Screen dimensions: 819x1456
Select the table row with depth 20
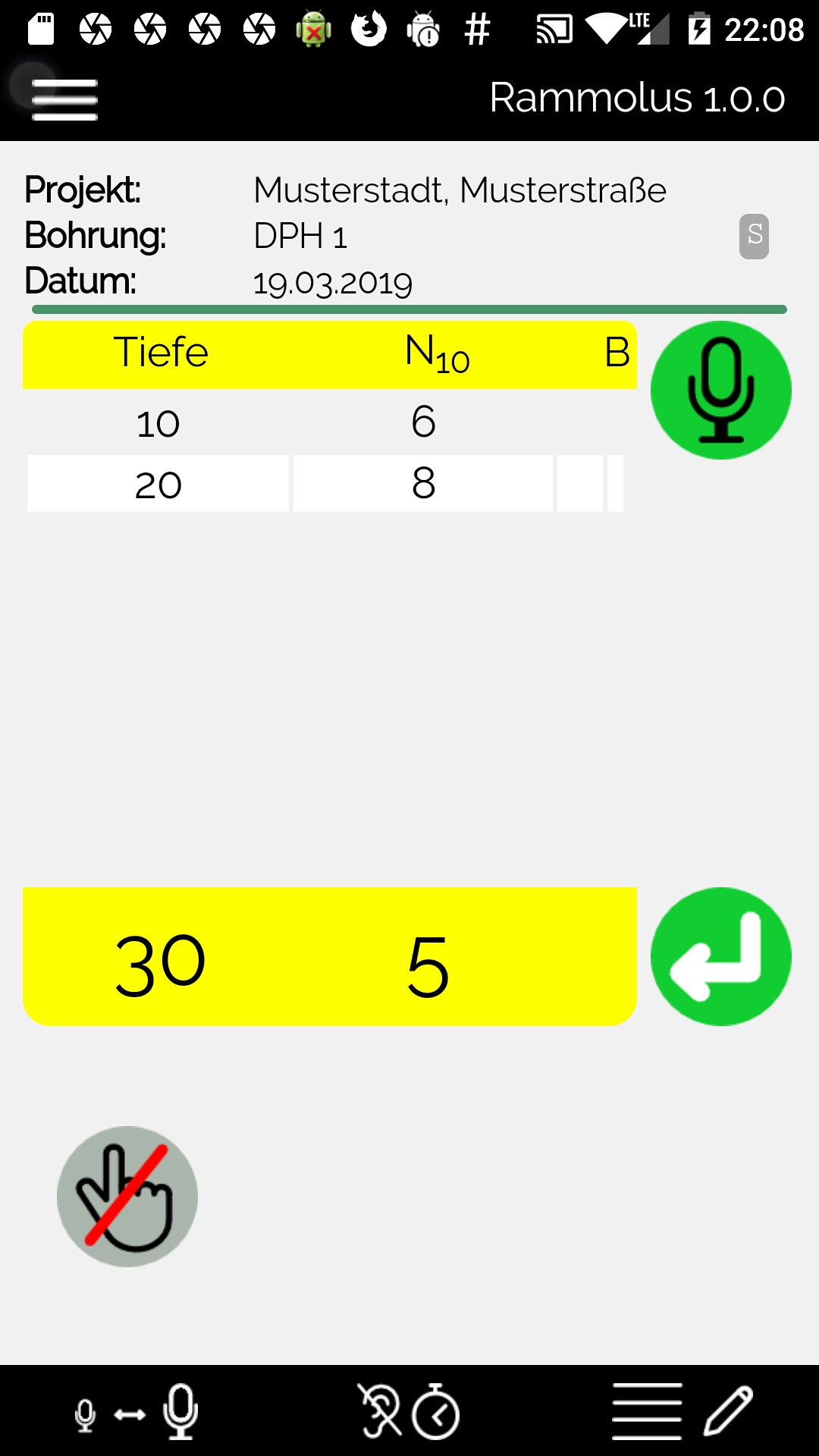tap(326, 484)
